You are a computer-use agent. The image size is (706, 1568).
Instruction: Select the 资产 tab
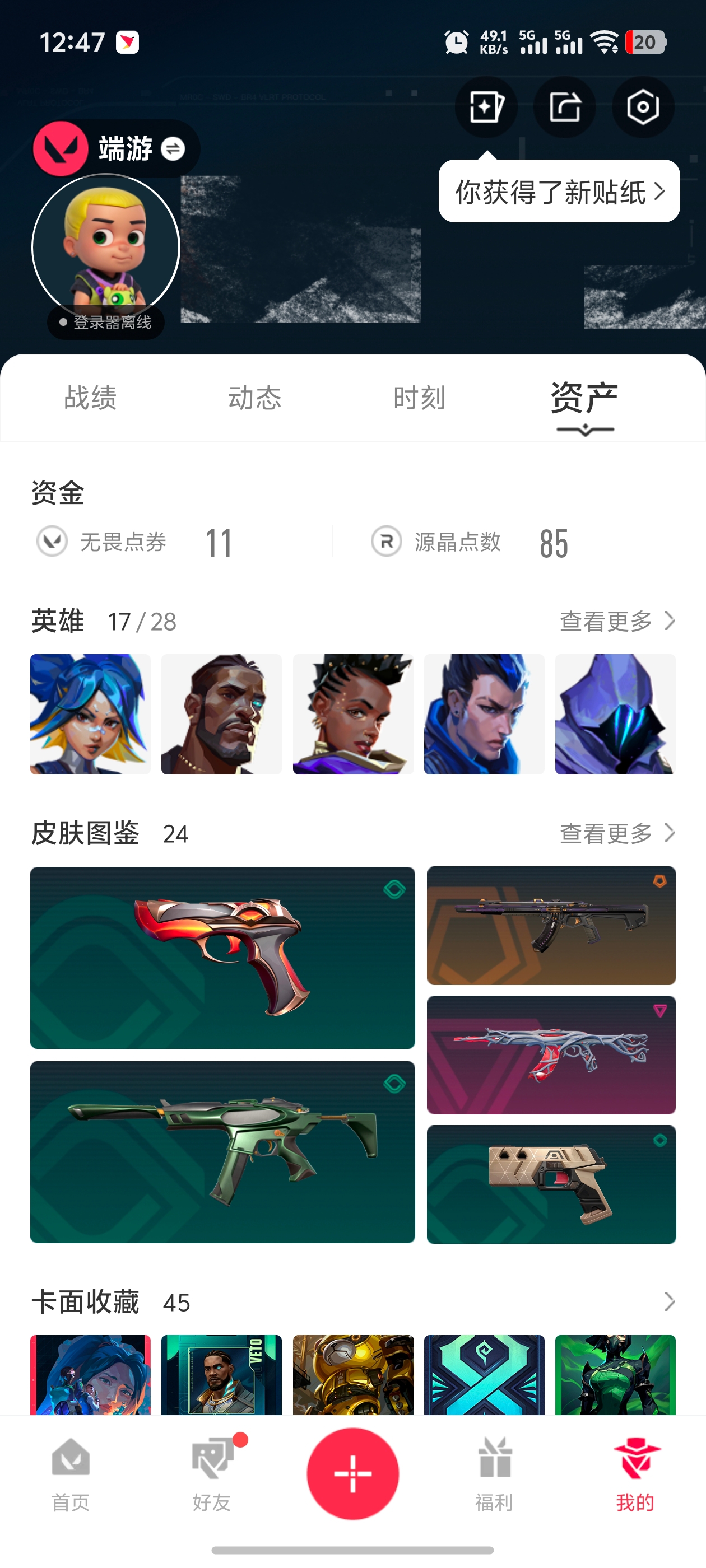pos(583,398)
